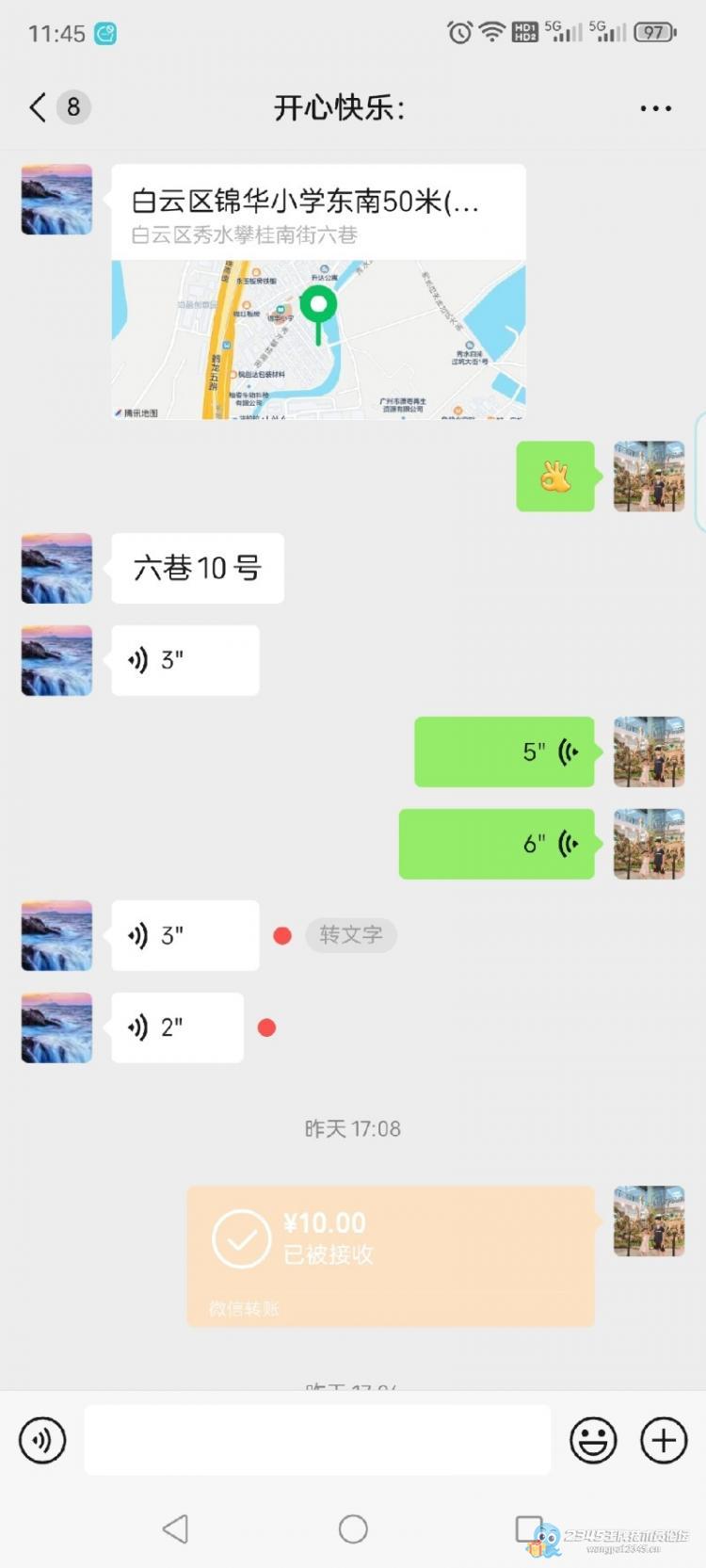Viewport: 706px width, 1568px height.
Task: Convert voice message with 转文字 button
Action: [x=350, y=935]
